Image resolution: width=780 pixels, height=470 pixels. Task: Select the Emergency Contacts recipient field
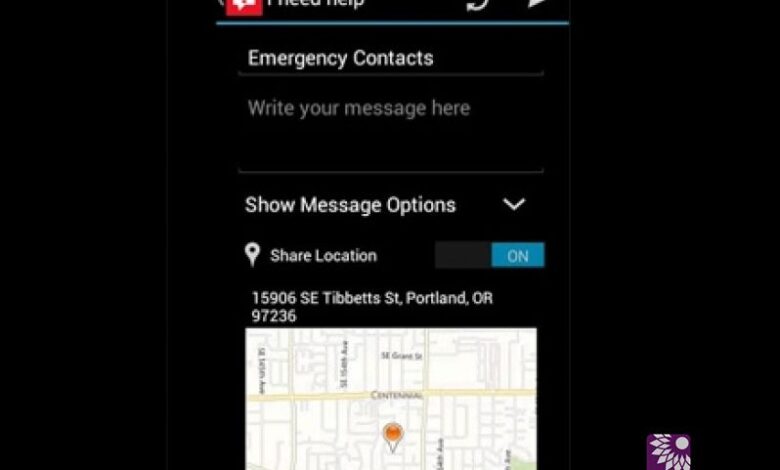click(390, 58)
